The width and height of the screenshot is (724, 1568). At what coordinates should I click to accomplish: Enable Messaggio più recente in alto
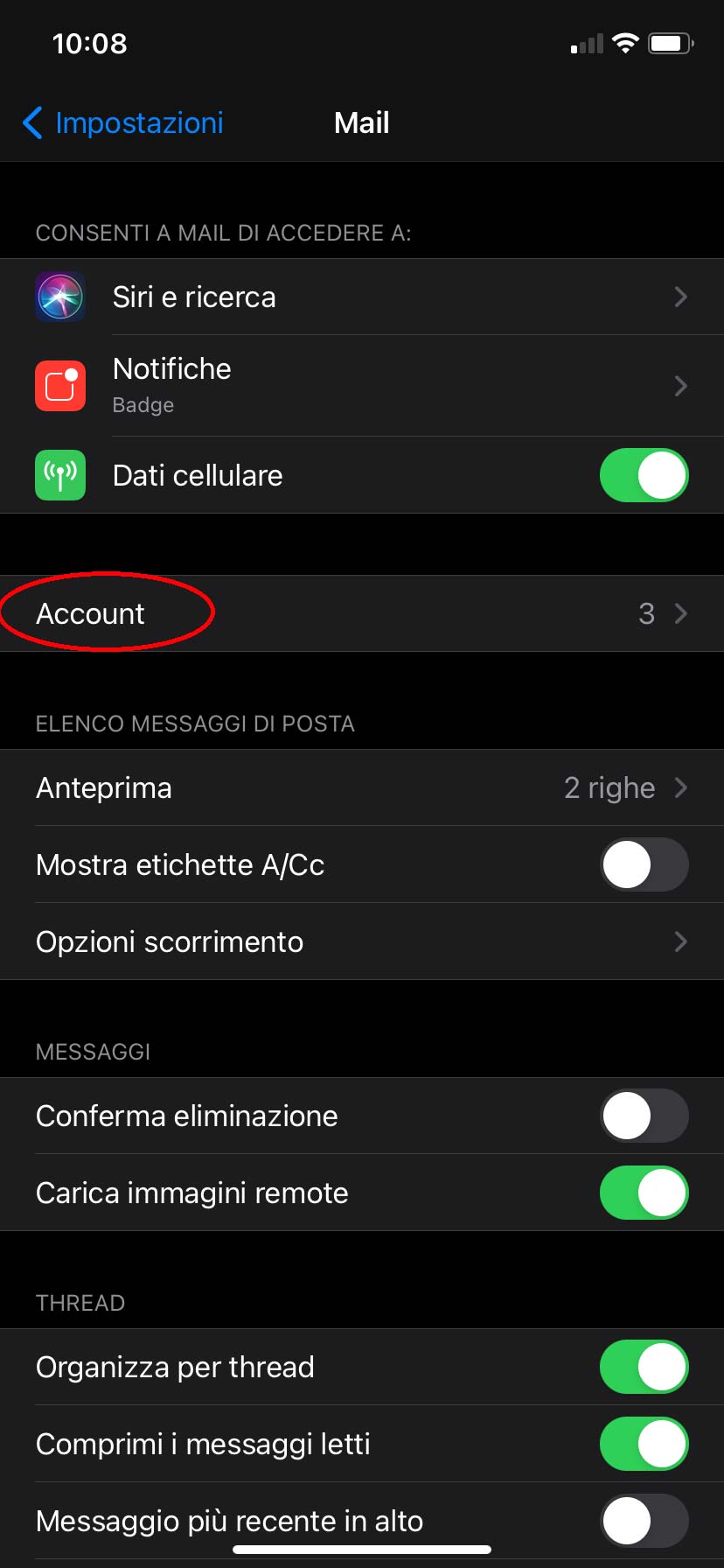(644, 1522)
